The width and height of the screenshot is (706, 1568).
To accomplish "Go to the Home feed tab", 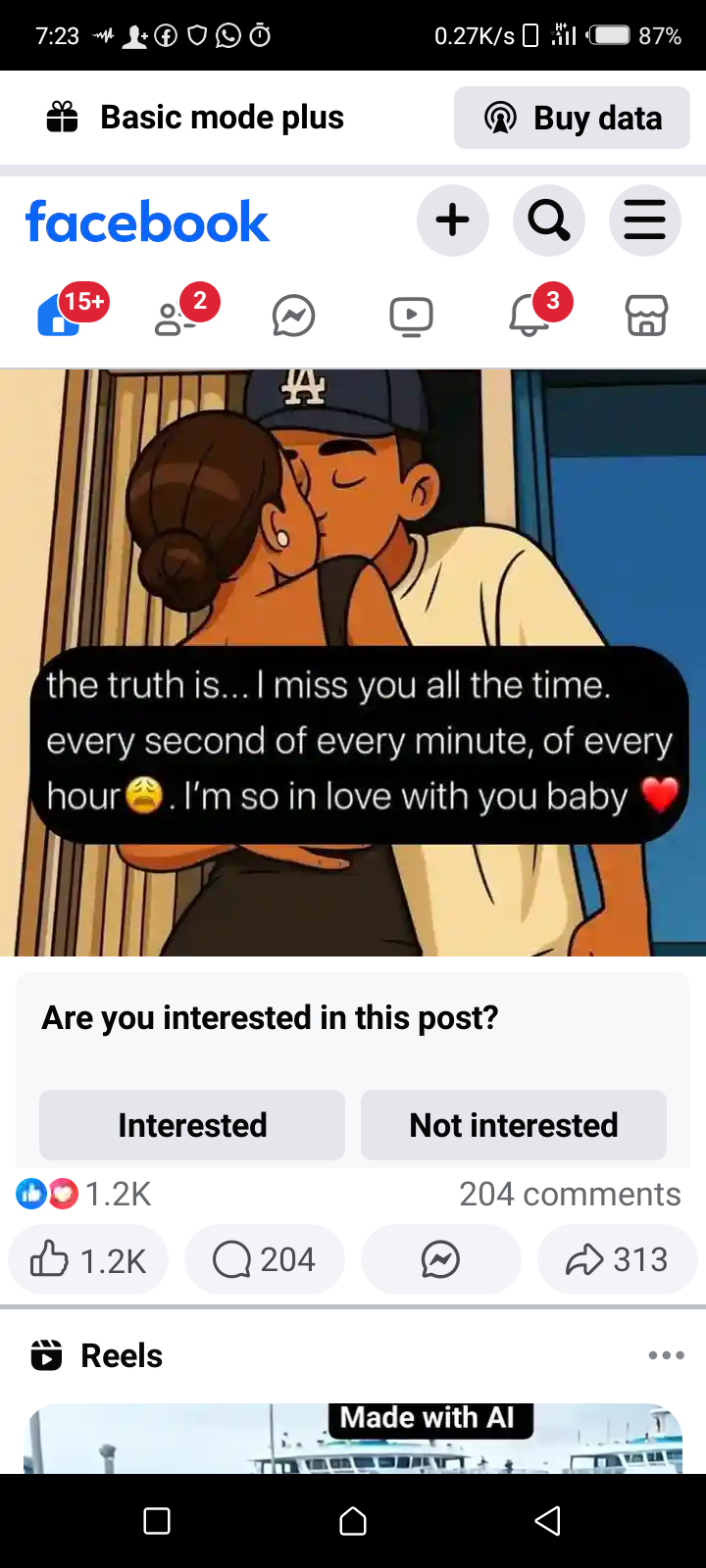I will (61, 316).
